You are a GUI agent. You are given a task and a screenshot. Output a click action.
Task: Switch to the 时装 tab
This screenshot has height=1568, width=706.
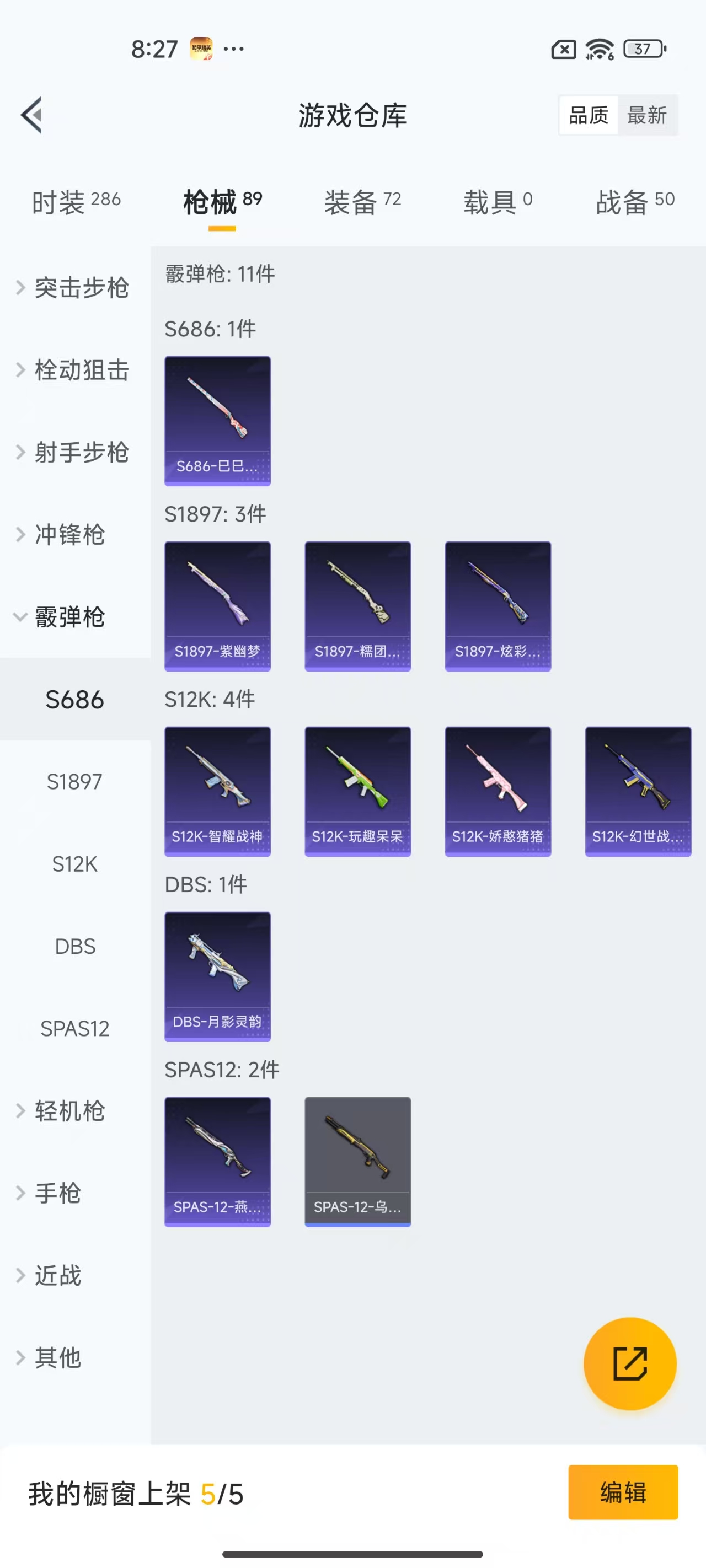(76, 201)
